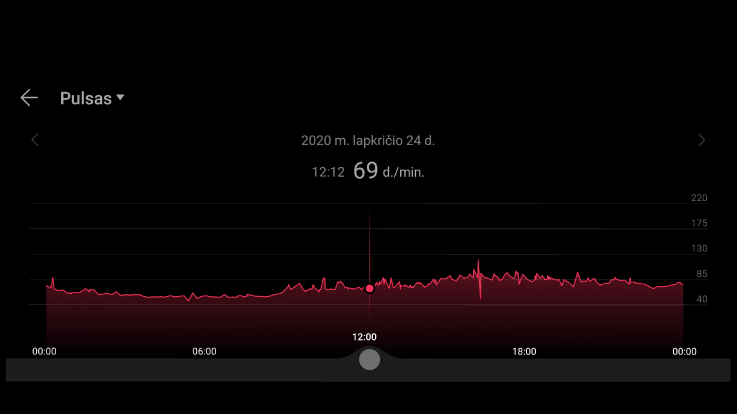Screen dimensions: 737x414
Task: Open the Pulsas metric dropdown
Action: click(x=92, y=98)
